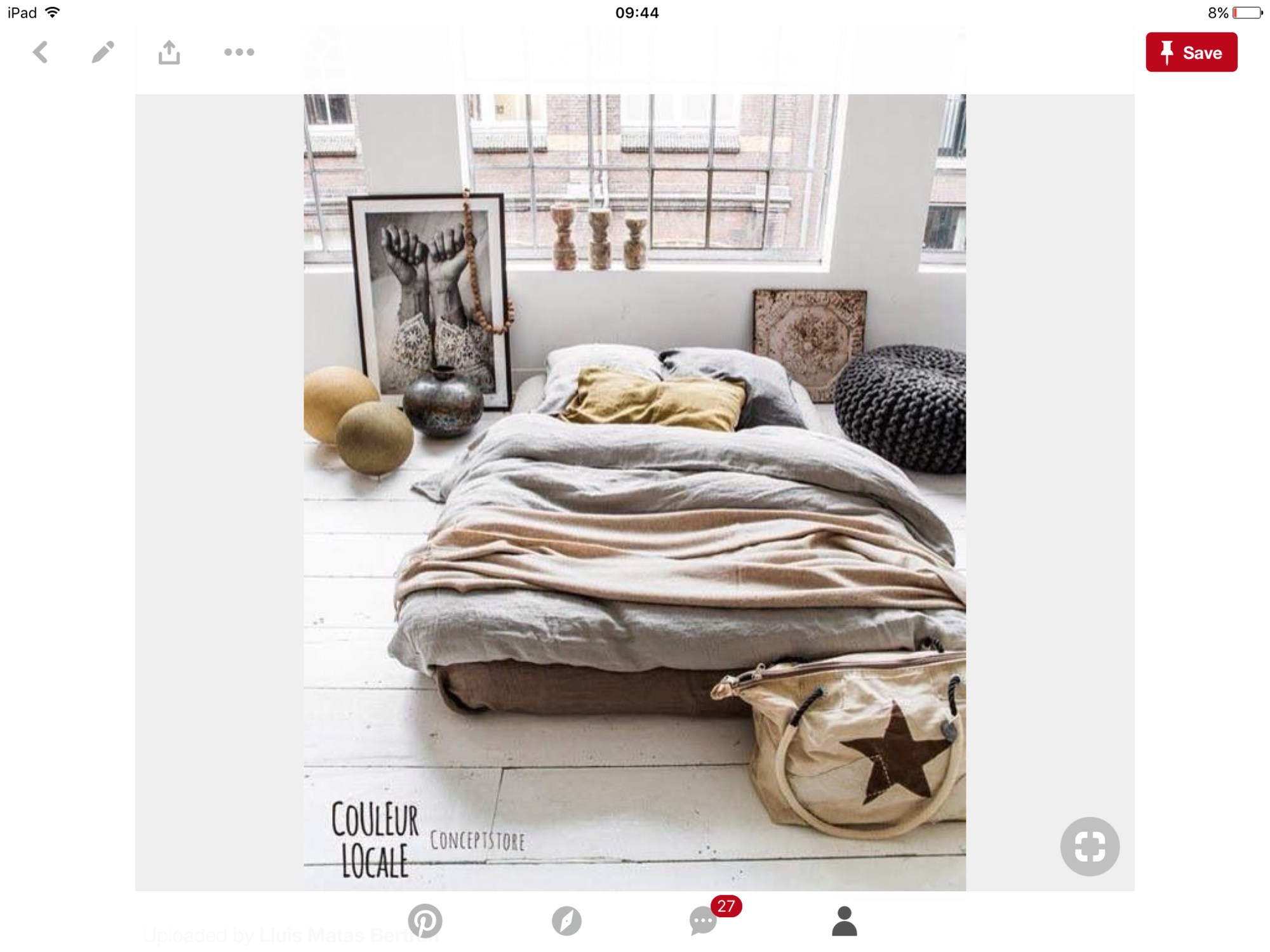The height and width of the screenshot is (952, 1270).
Task: Edit this pin with the pencil icon
Action: [103, 52]
